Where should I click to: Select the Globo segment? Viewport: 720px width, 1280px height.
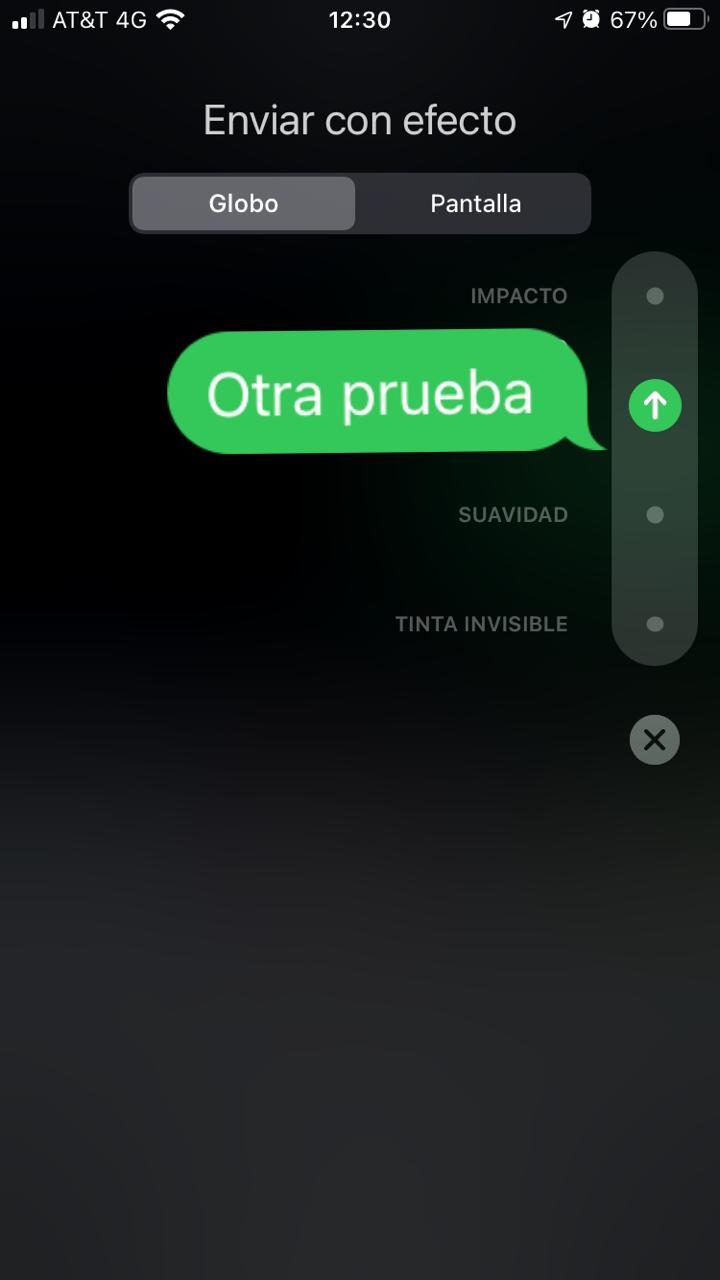pyautogui.click(x=243, y=204)
